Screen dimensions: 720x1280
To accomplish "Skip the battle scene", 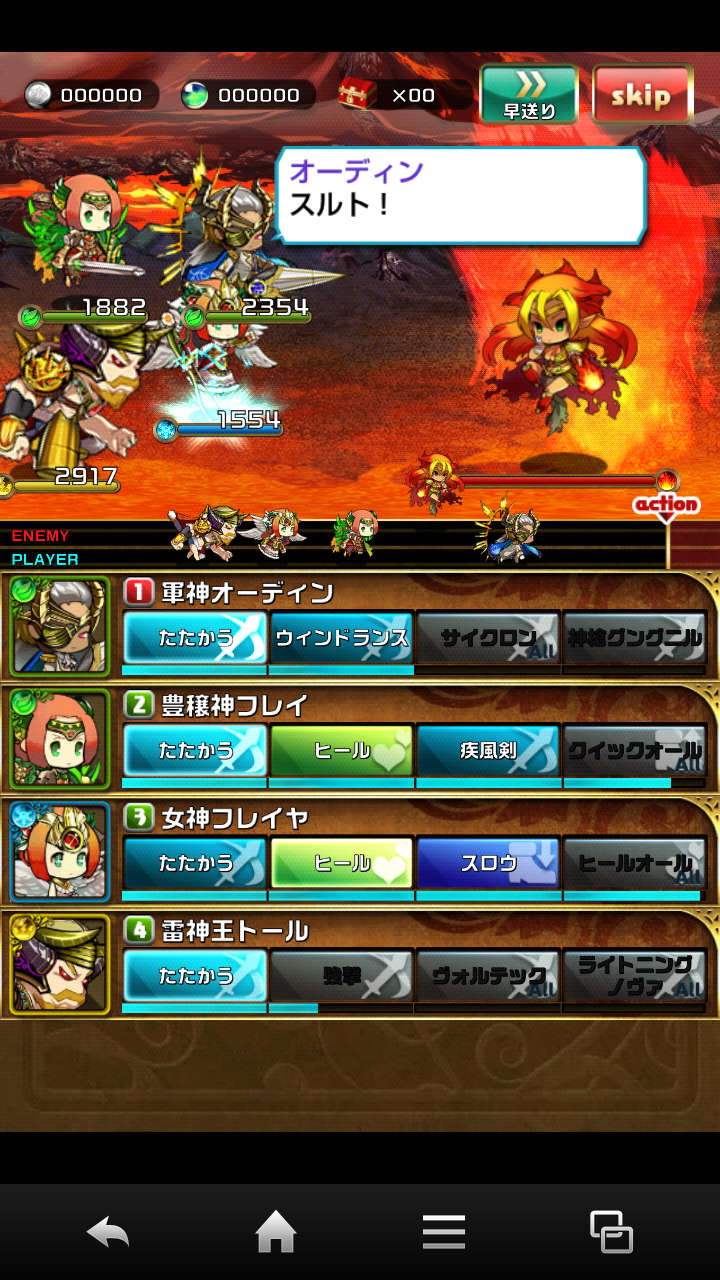I will pos(642,95).
